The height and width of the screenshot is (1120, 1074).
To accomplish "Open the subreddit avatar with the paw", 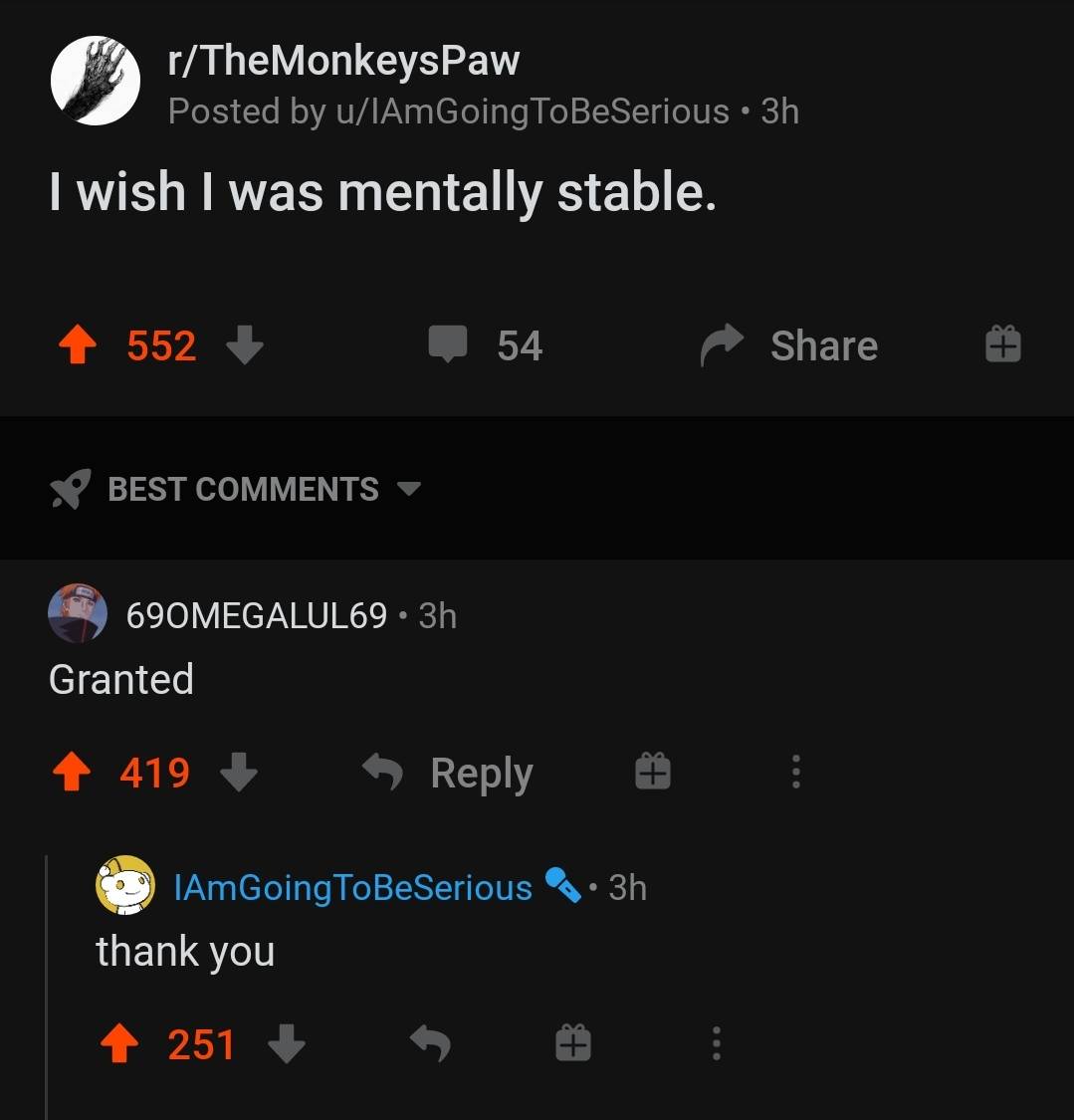I will click(96, 80).
